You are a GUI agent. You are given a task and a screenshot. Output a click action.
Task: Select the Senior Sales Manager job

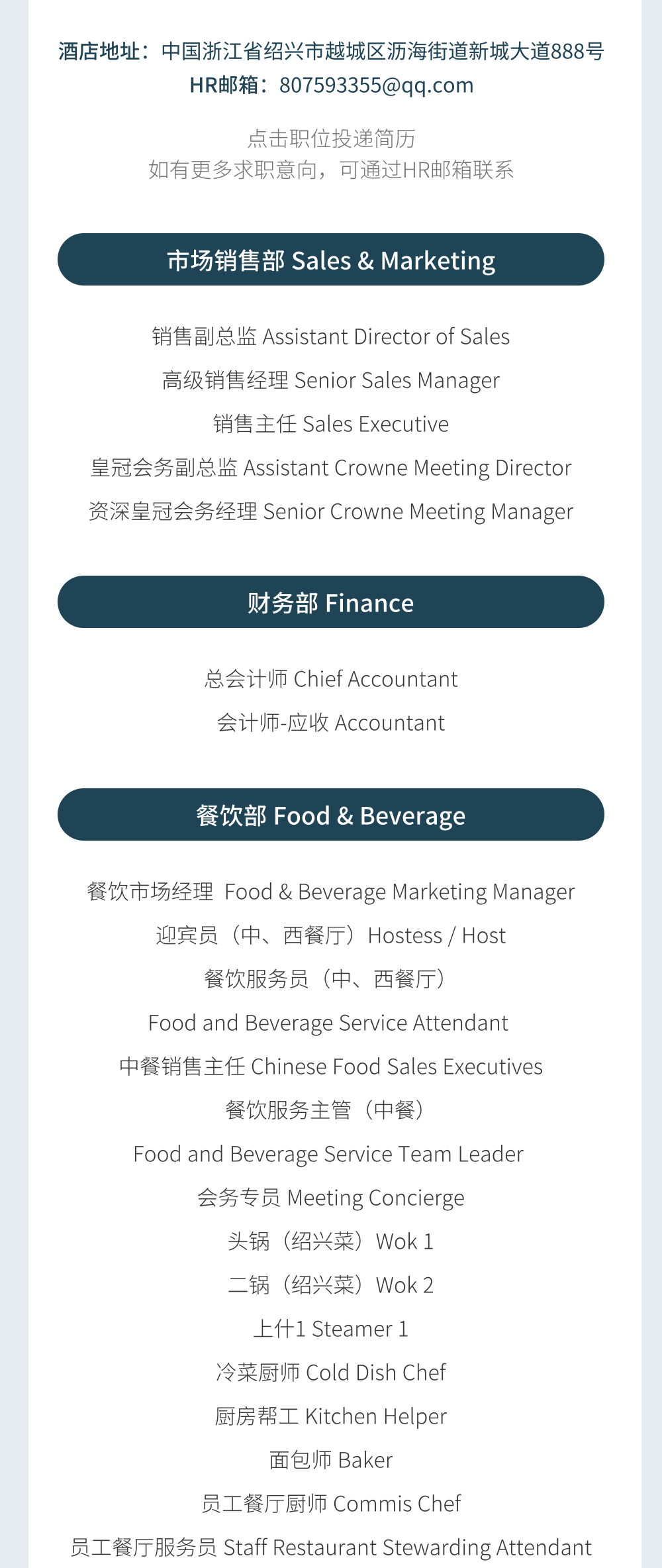point(331,380)
